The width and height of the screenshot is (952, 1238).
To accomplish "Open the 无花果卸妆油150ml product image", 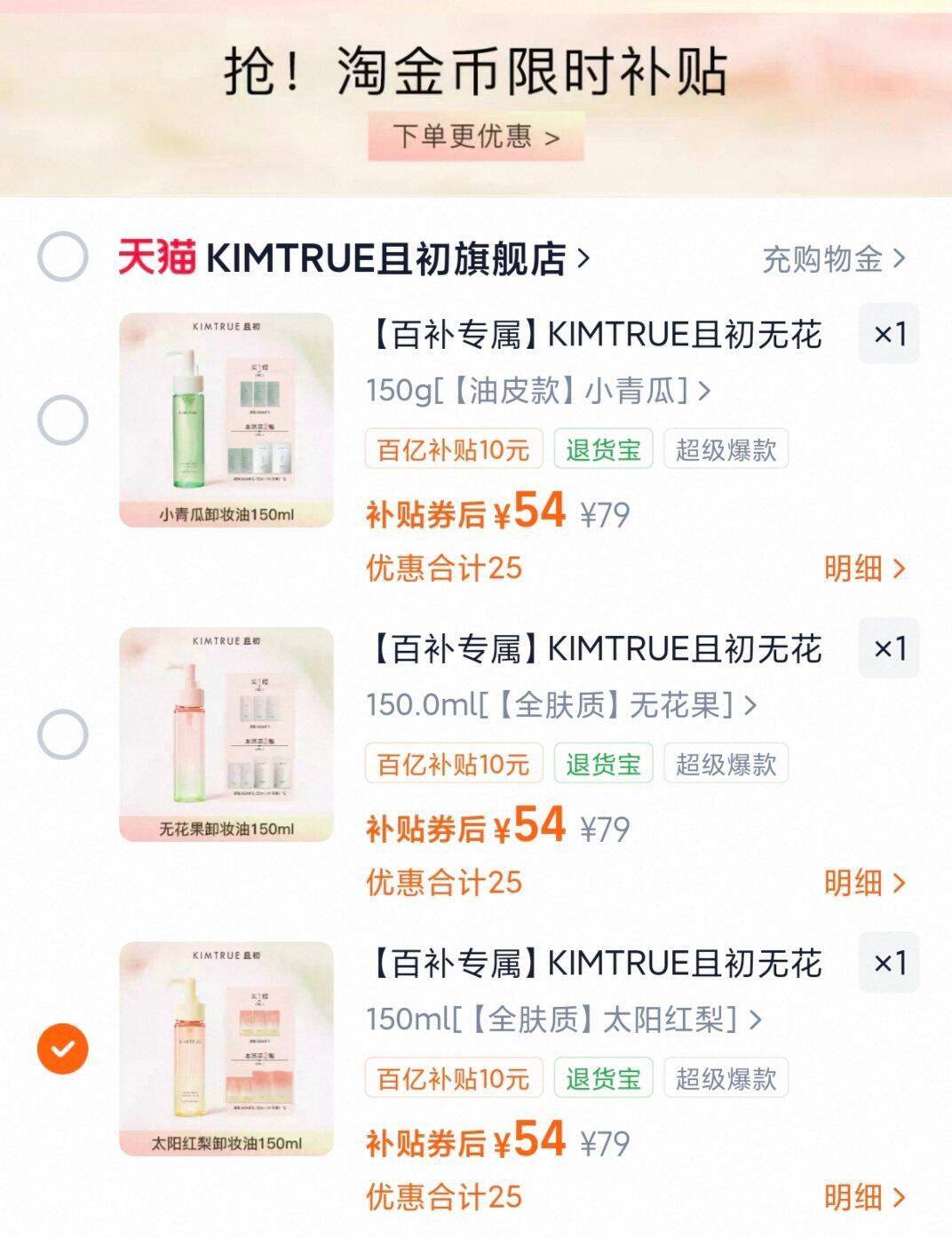I will tap(226, 734).
